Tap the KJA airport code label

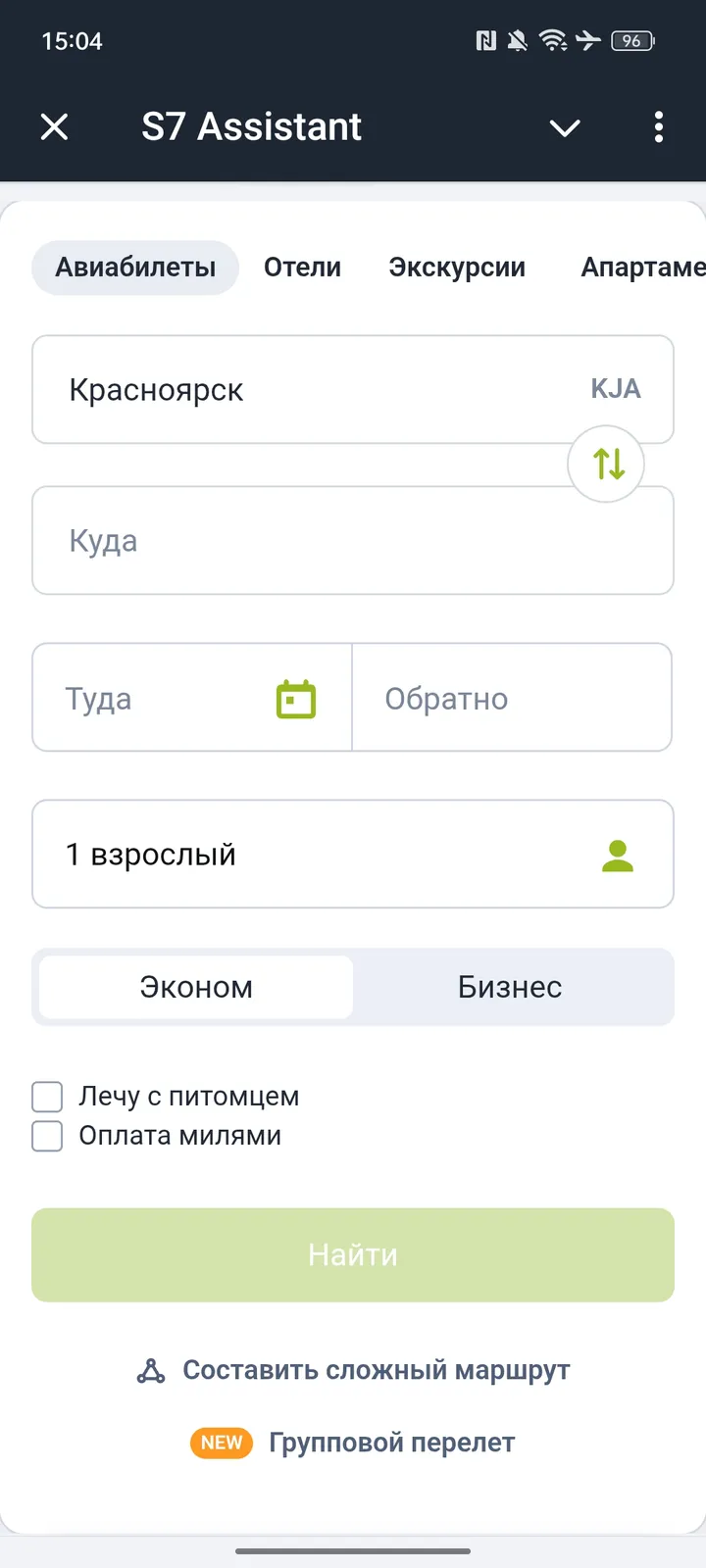(618, 389)
